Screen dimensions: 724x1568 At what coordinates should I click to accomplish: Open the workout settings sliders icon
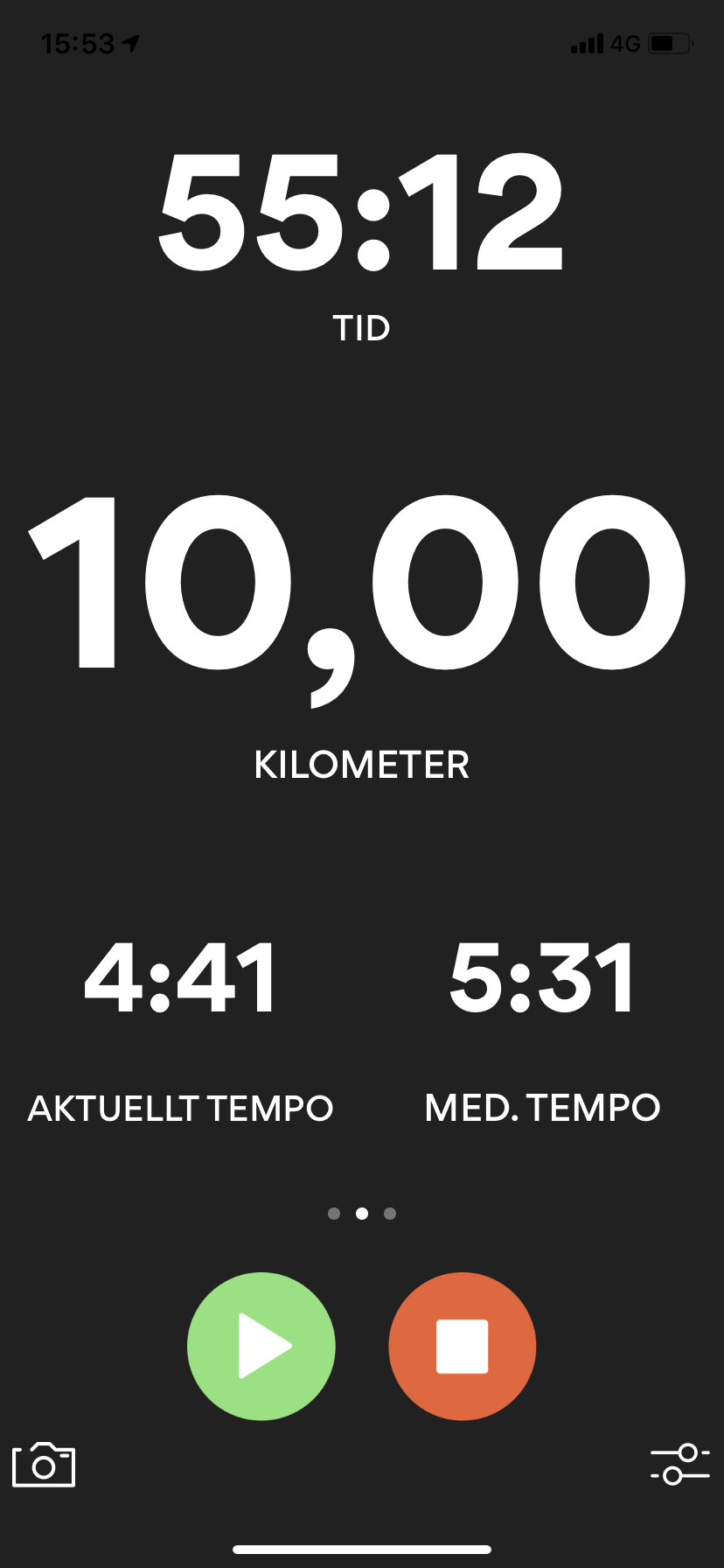pos(679,1465)
